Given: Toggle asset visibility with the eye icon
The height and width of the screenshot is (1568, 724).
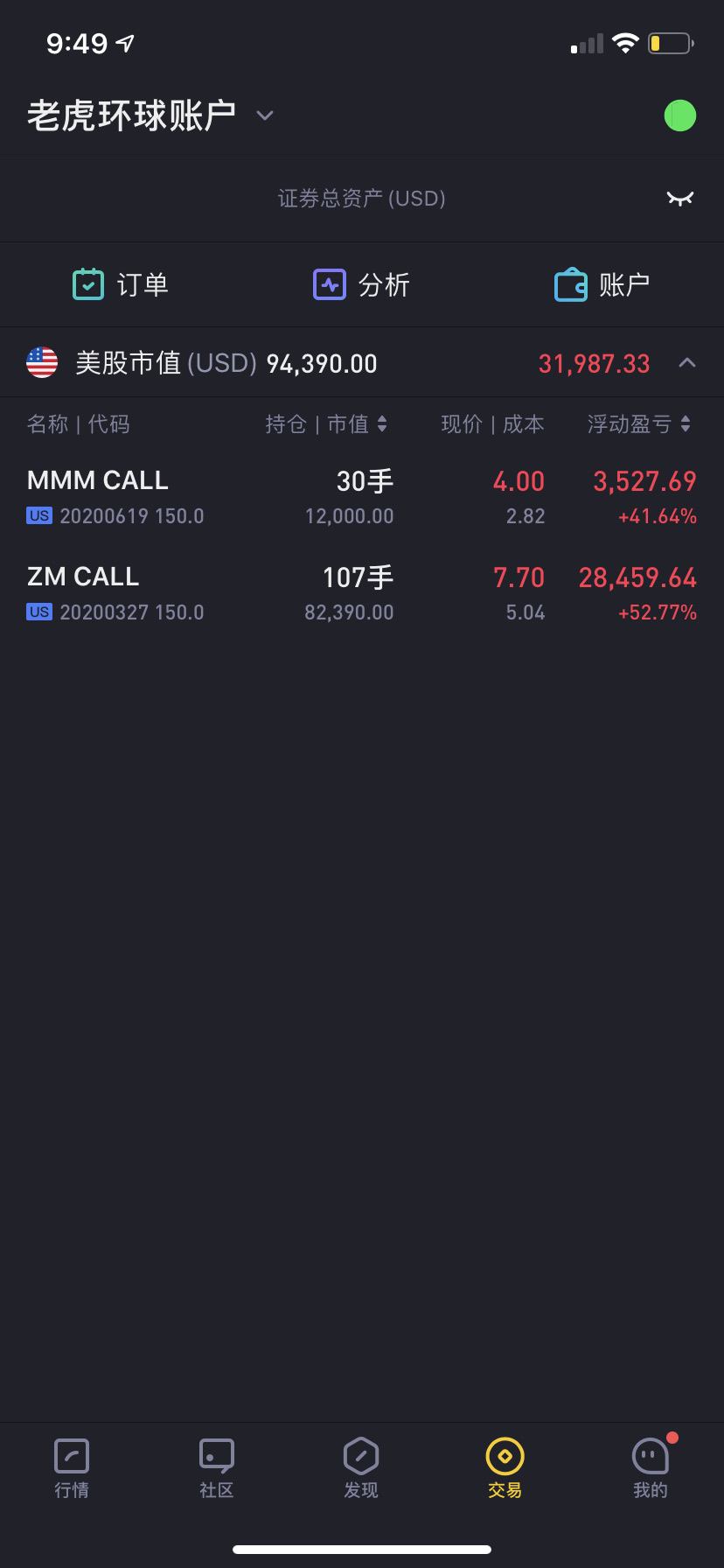Looking at the screenshot, I should 680,199.
